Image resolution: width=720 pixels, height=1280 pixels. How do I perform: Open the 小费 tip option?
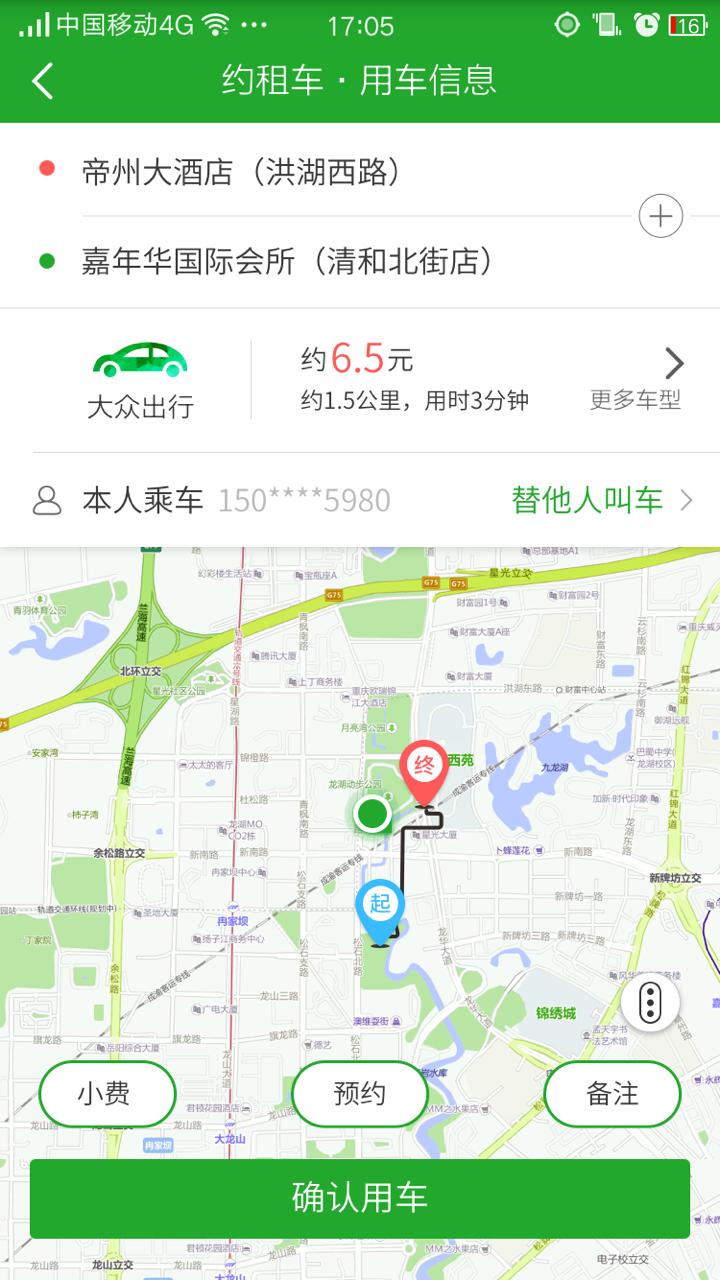tap(107, 1094)
